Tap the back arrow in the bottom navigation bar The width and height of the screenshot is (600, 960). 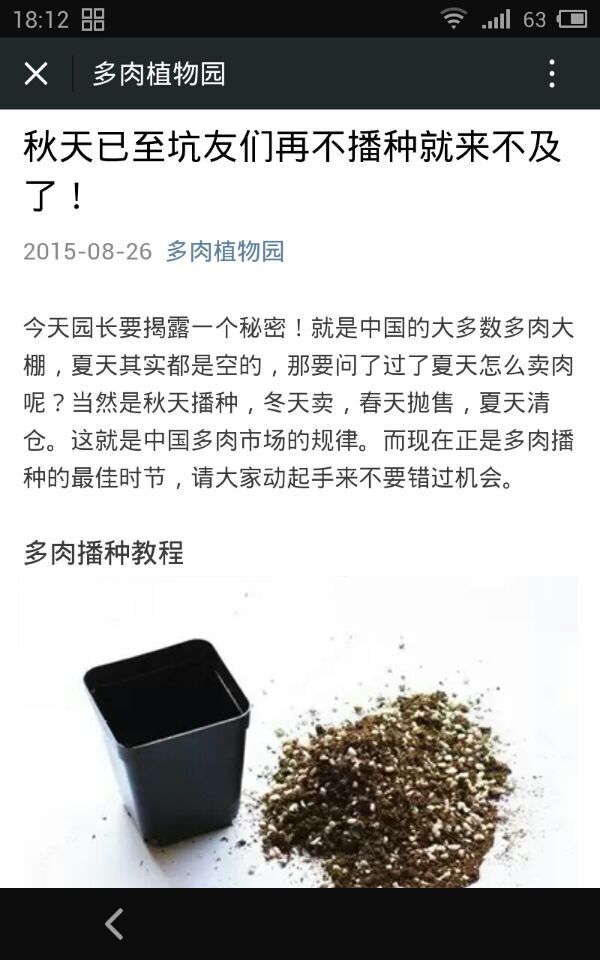(114, 924)
